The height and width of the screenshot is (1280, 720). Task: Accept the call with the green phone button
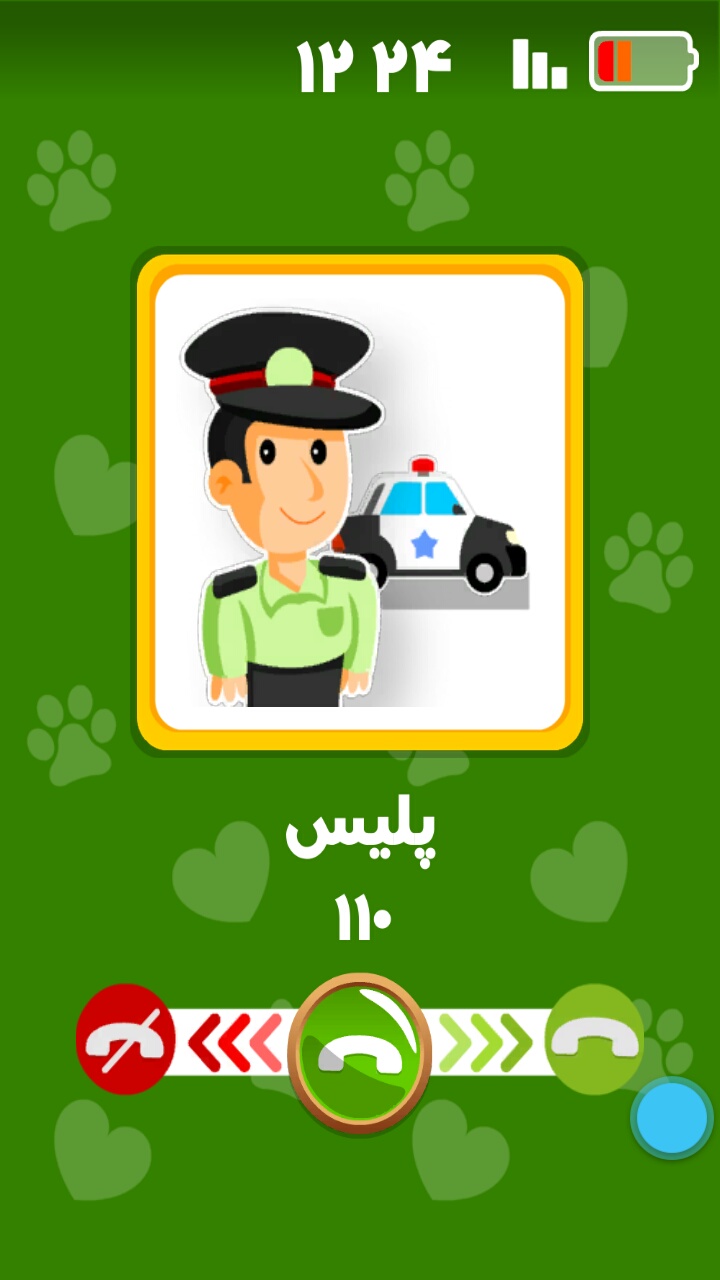(596, 1040)
